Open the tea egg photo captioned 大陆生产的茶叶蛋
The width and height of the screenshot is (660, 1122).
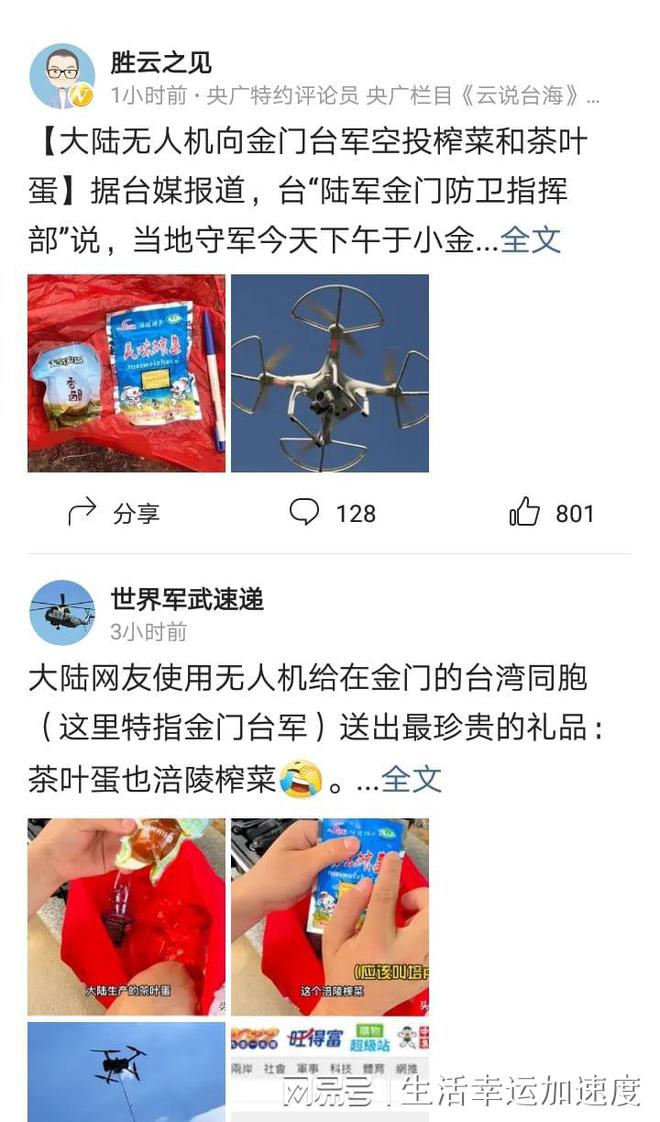tap(126, 916)
